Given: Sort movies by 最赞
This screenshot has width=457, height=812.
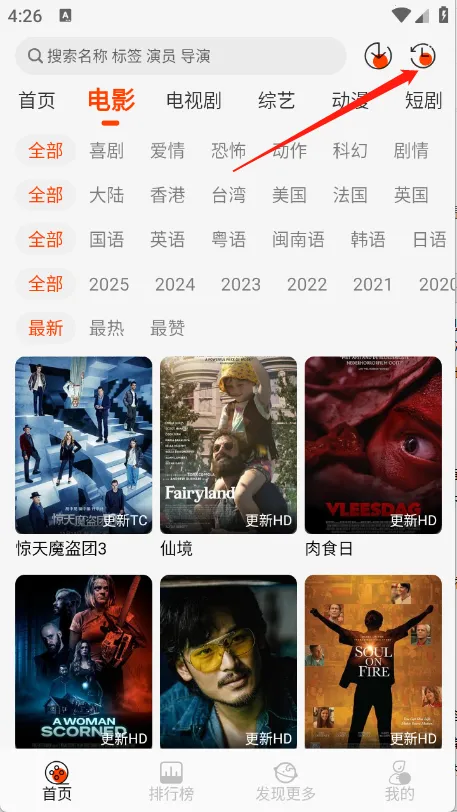Looking at the screenshot, I should click(167, 328).
